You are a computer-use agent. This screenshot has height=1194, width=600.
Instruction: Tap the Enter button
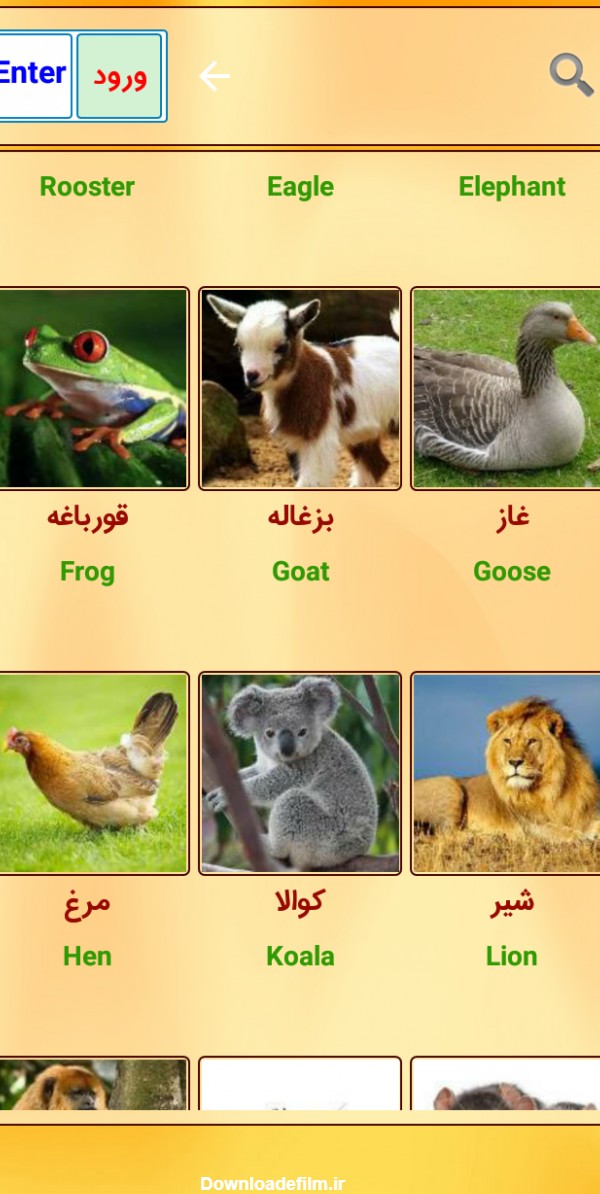pyautogui.click(x=35, y=76)
